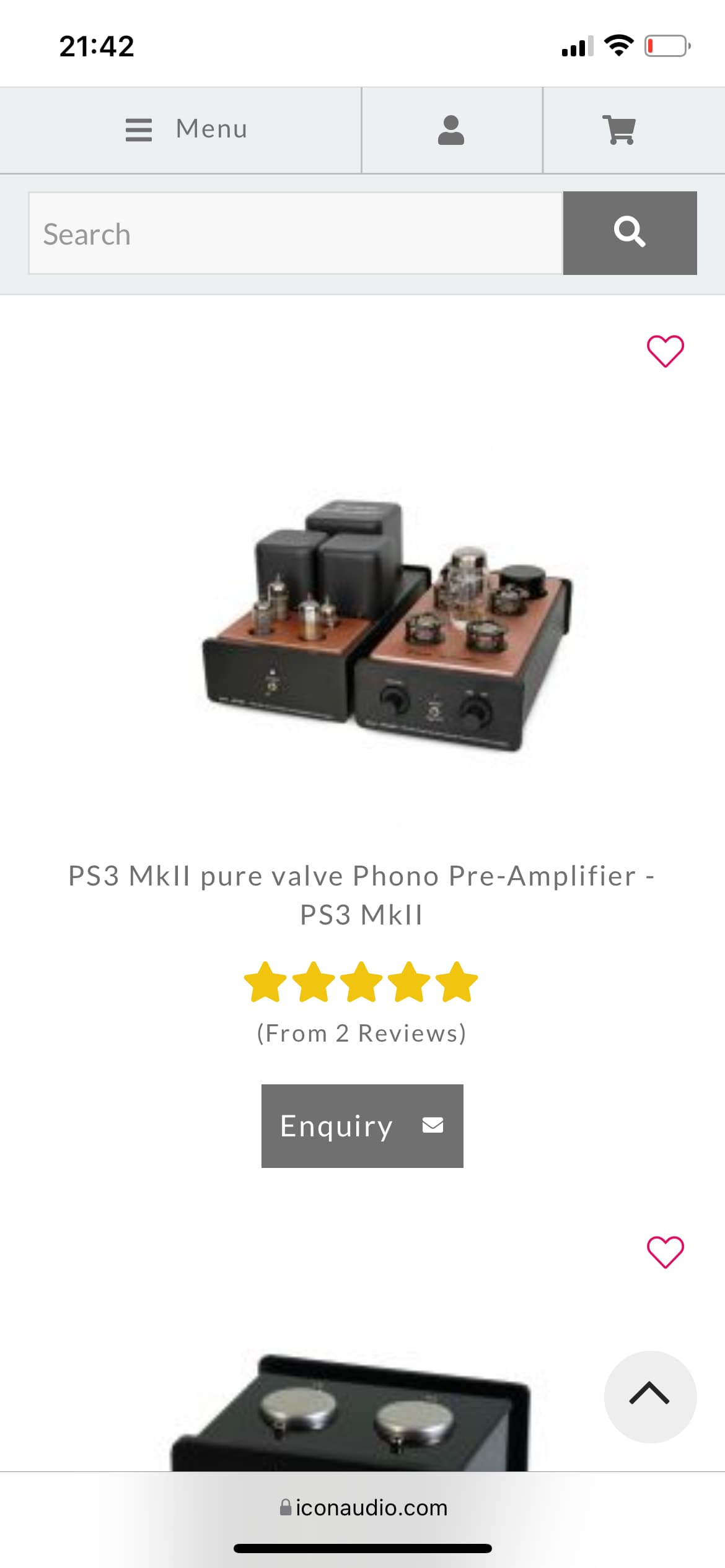Viewport: 725px width, 1568px height.
Task: Open the PS3 MkII product image
Action: pos(387,625)
